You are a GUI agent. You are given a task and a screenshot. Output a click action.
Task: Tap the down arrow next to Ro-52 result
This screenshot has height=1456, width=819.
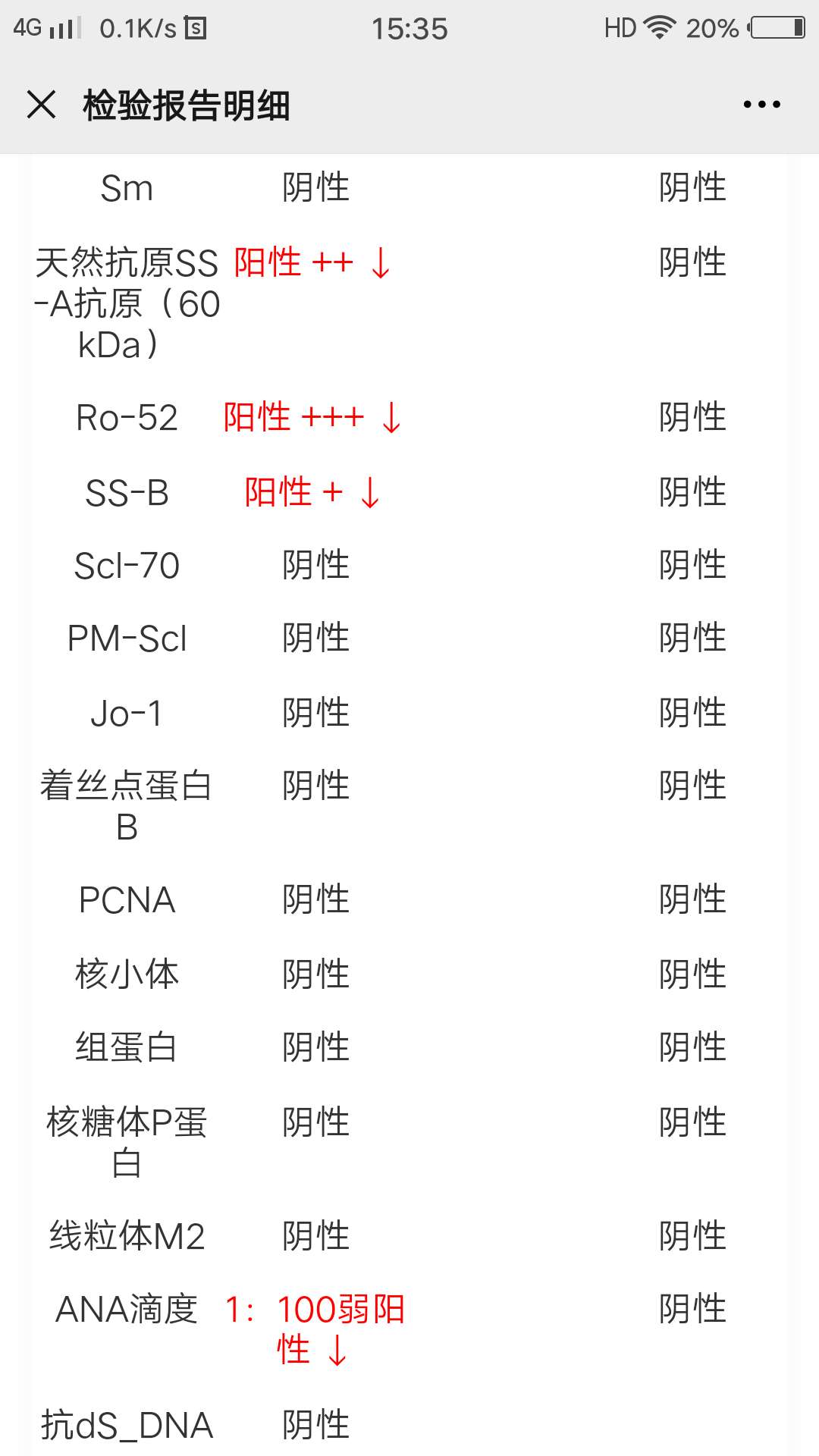tap(391, 416)
